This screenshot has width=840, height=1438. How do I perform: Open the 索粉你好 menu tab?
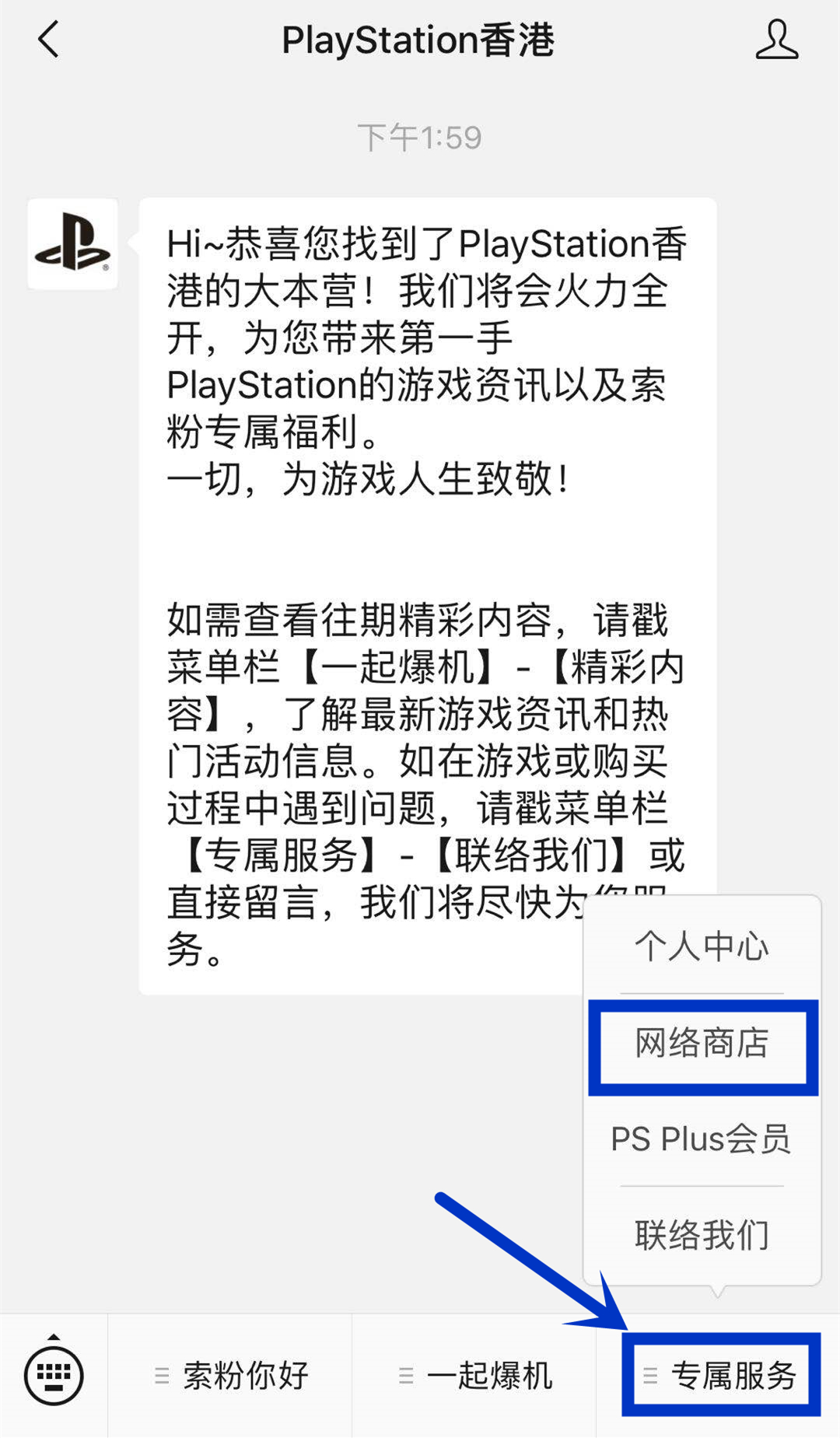point(243,1375)
